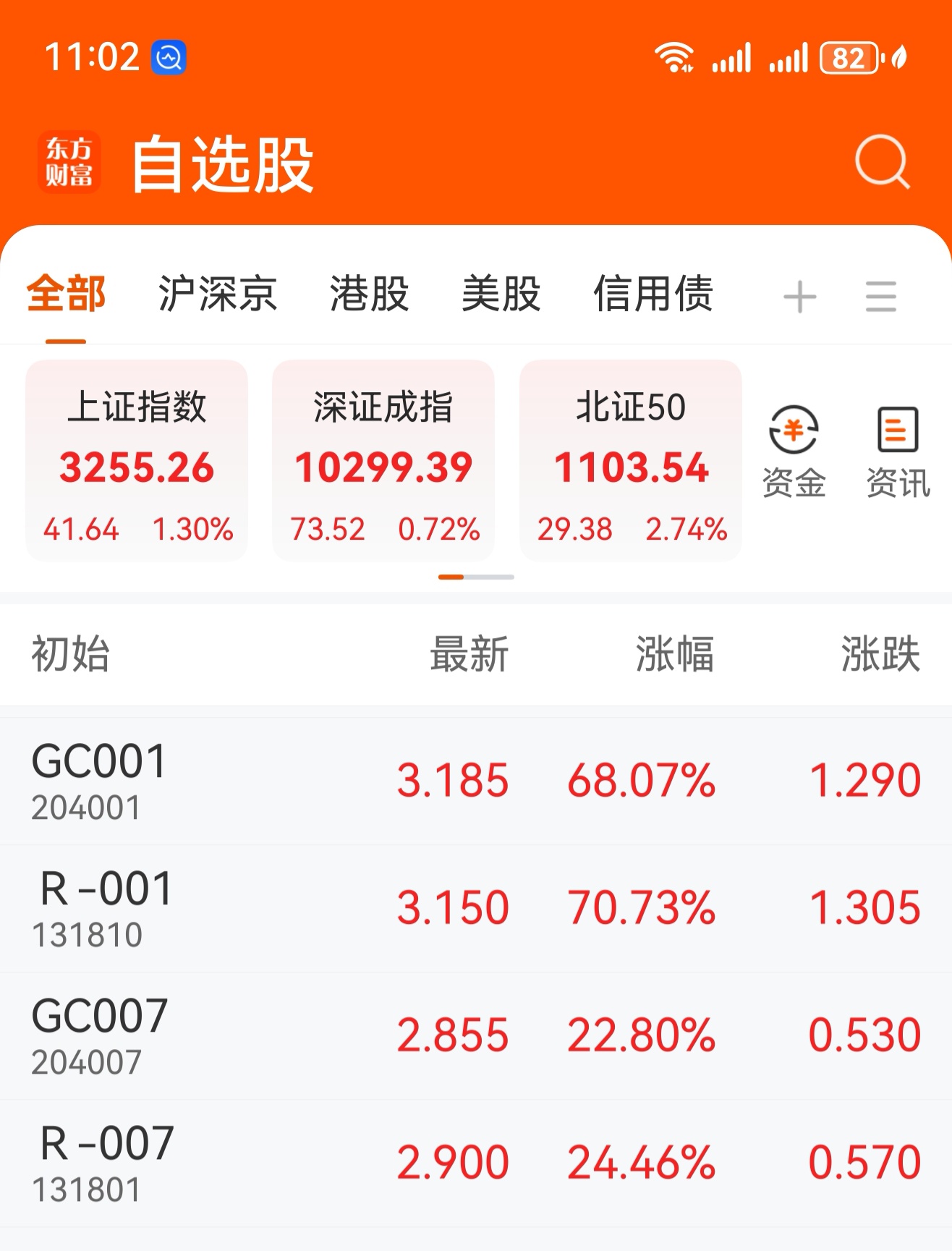The height and width of the screenshot is (1251, 952).
Task: Open the 上证指数 index card
Action: [x=137, y=459]
